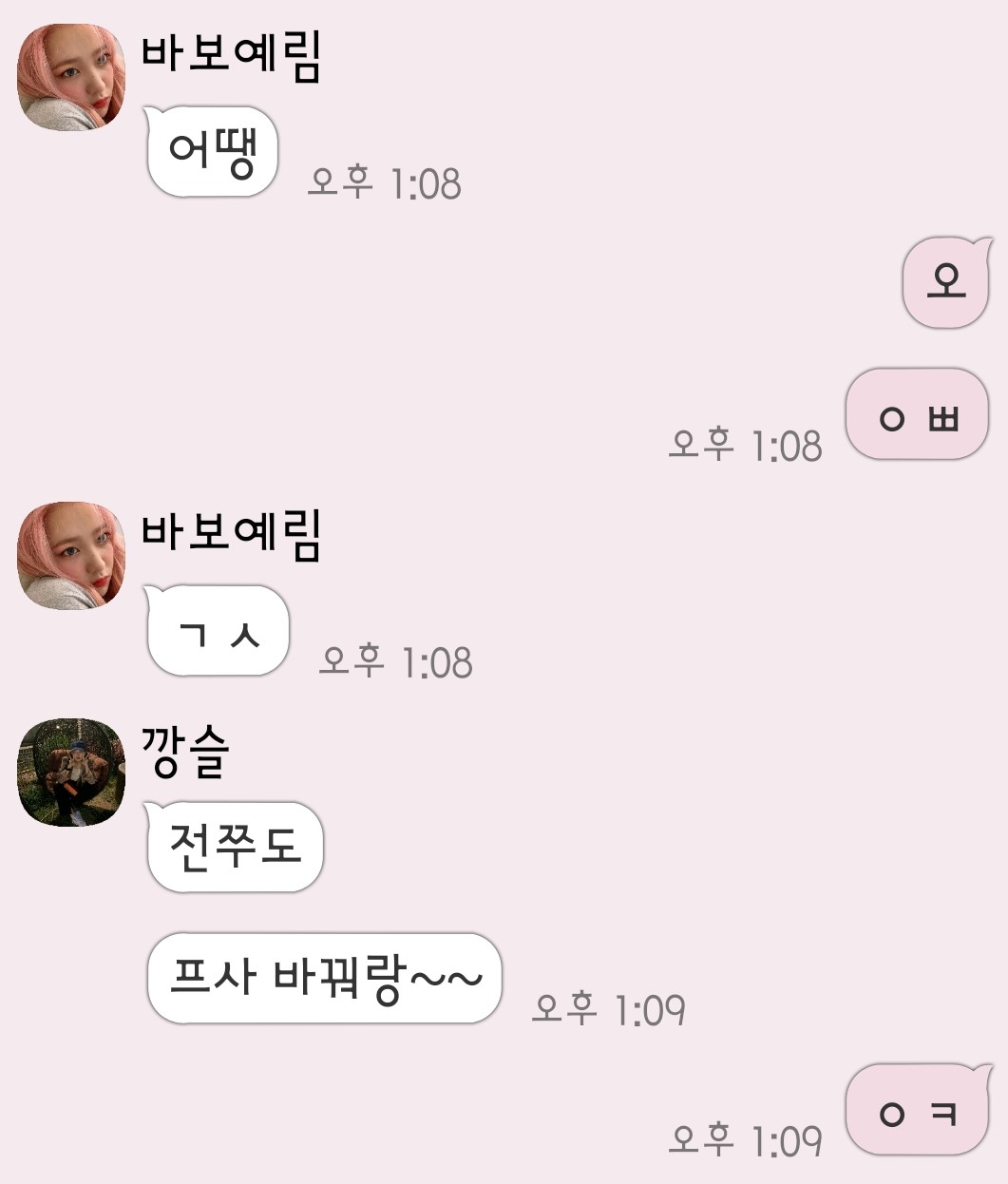Screen dimensions: 1008x1184
Task: Open 바보예림's profile photo above the ㄱㅅ message
Action: click(71, 556)
